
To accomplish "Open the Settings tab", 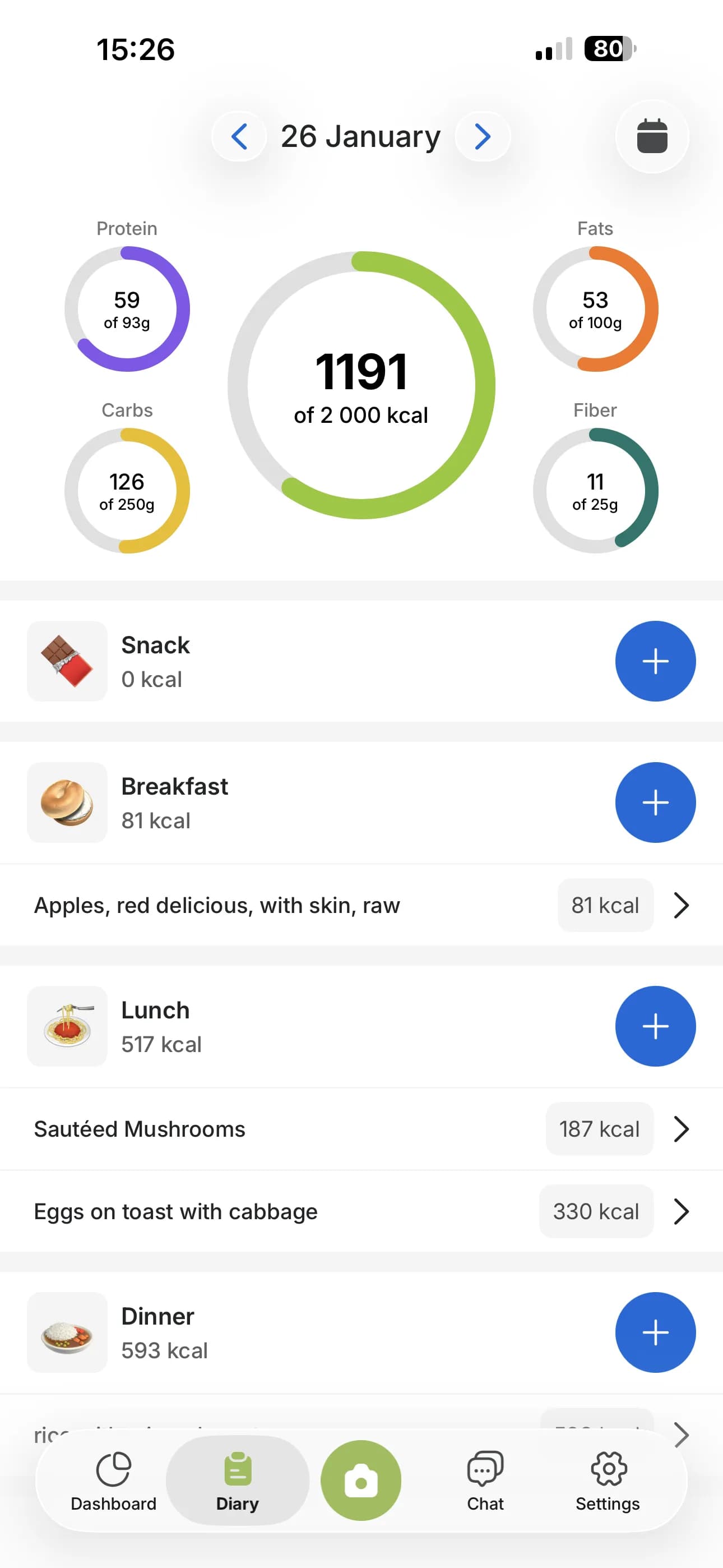I will pos(608,1481).
